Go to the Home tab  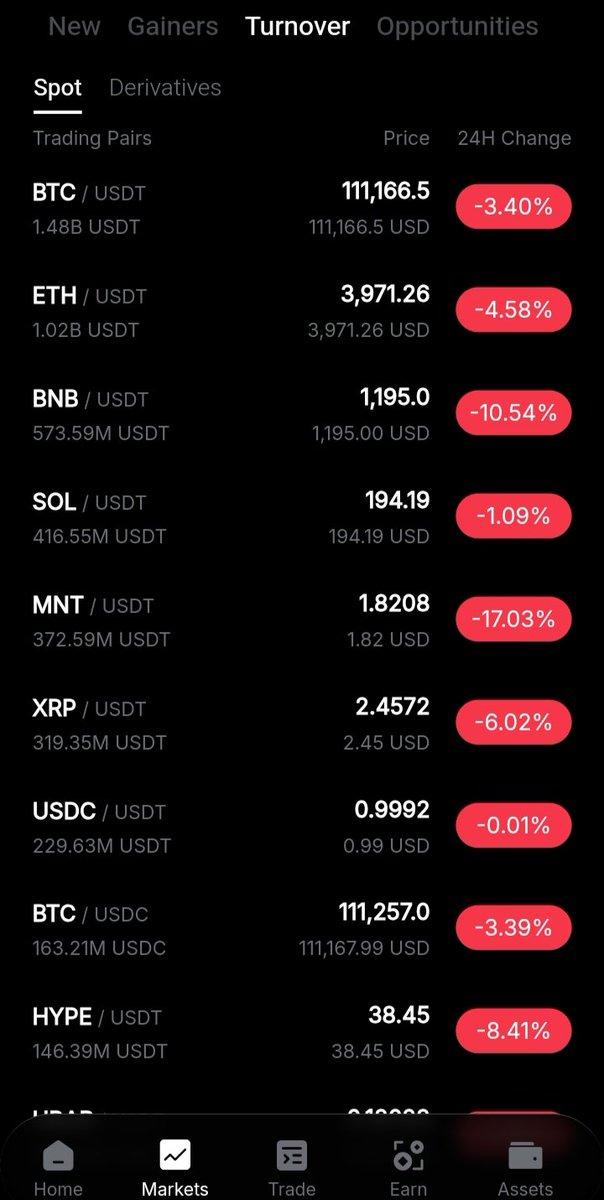(x=58, y=1168)
